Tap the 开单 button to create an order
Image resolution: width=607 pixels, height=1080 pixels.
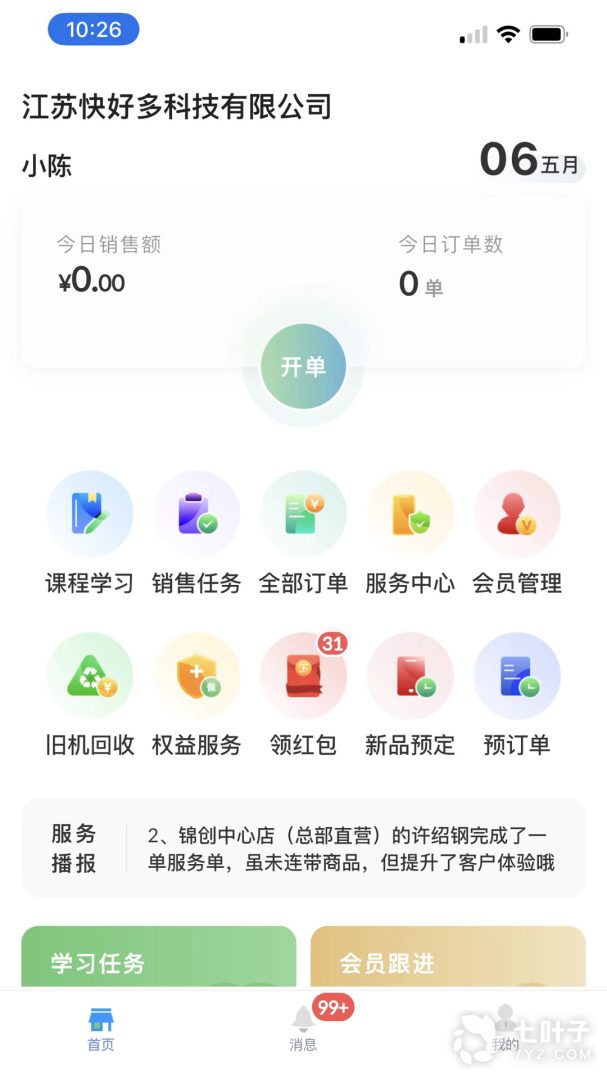click(x=303, y=366)
